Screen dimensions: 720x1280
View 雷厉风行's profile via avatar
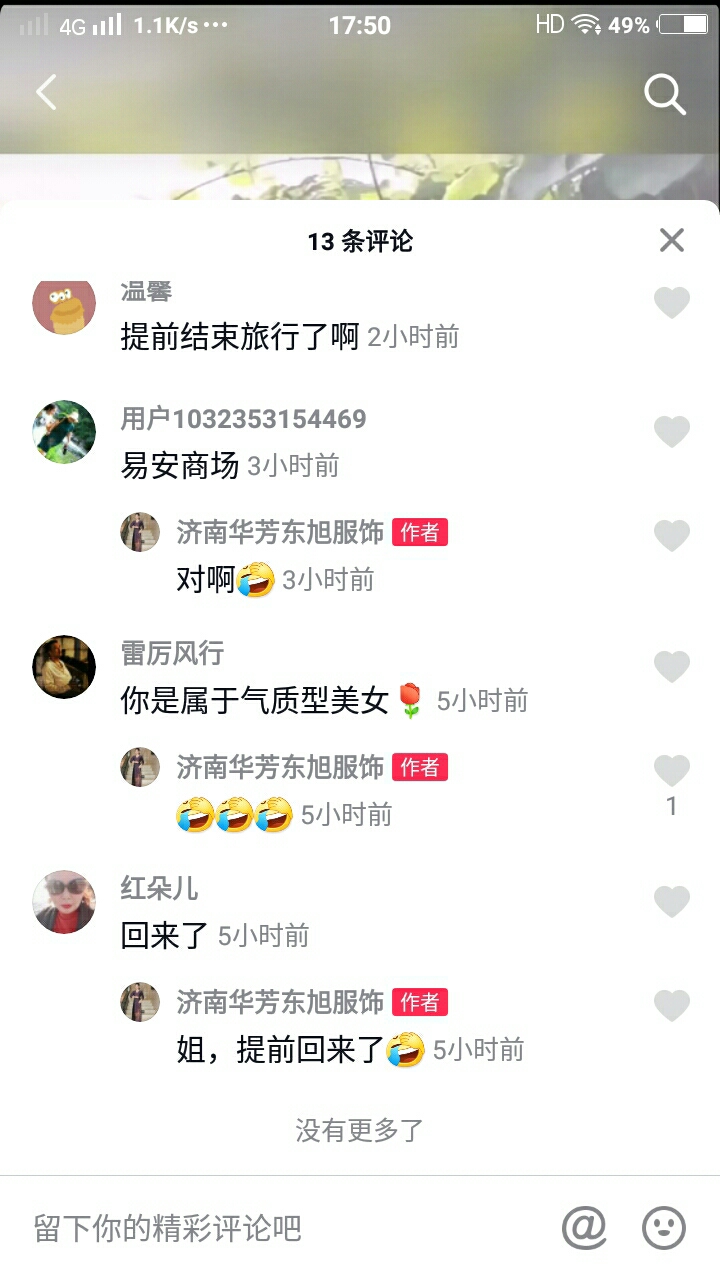click(x=64, y=666)
